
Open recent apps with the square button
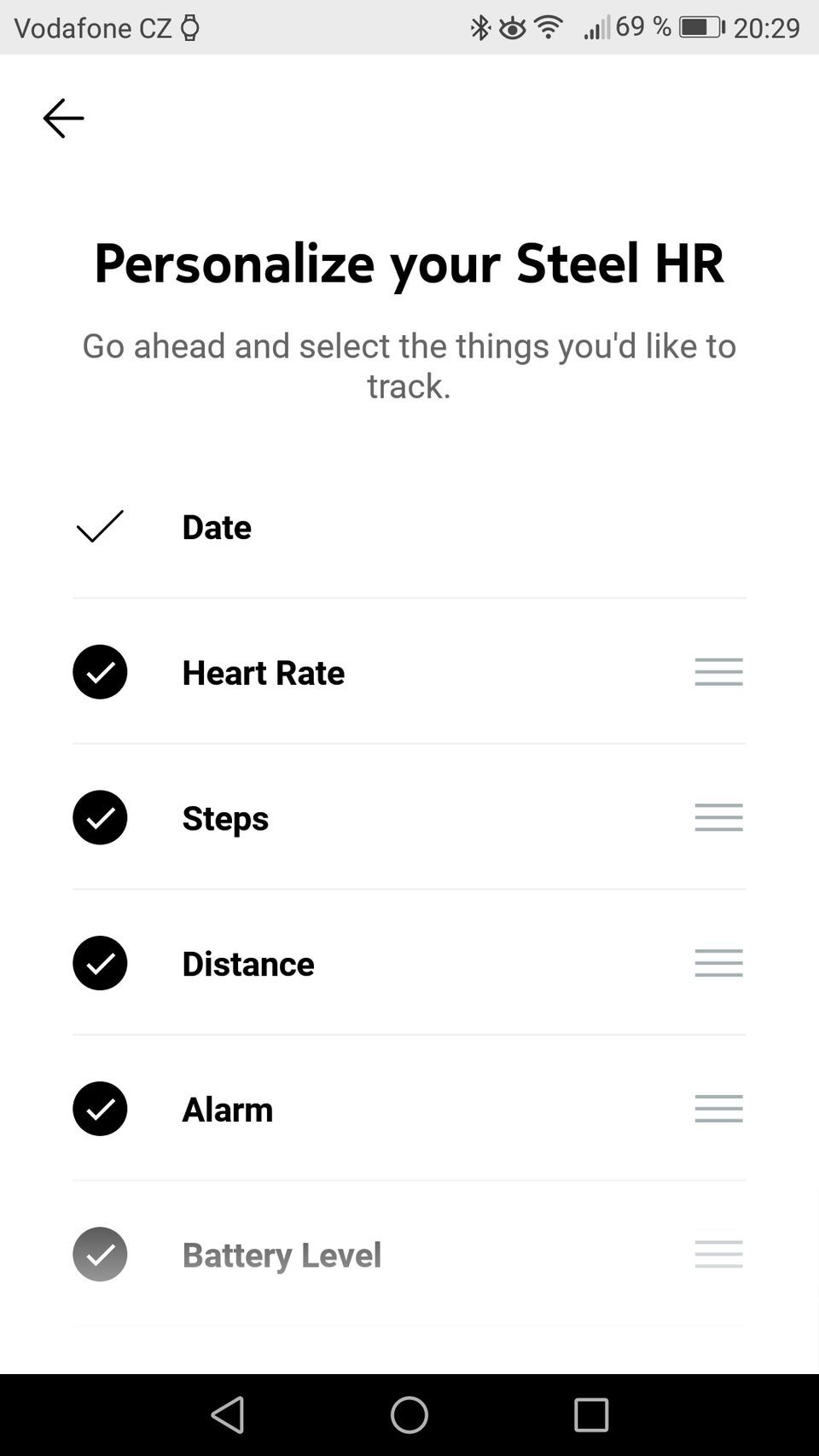[590, 1416]
